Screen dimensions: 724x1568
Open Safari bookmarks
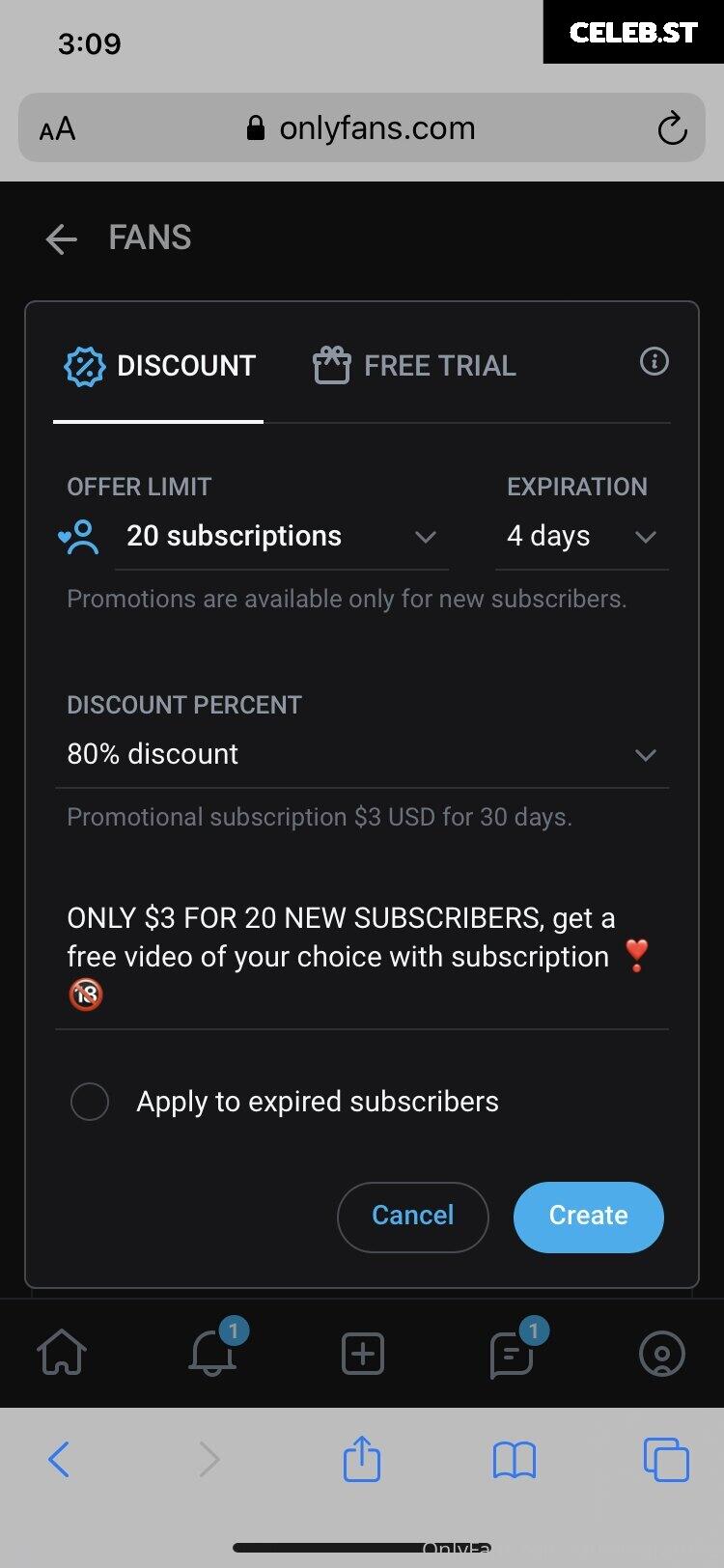(x=515, y=1460)
